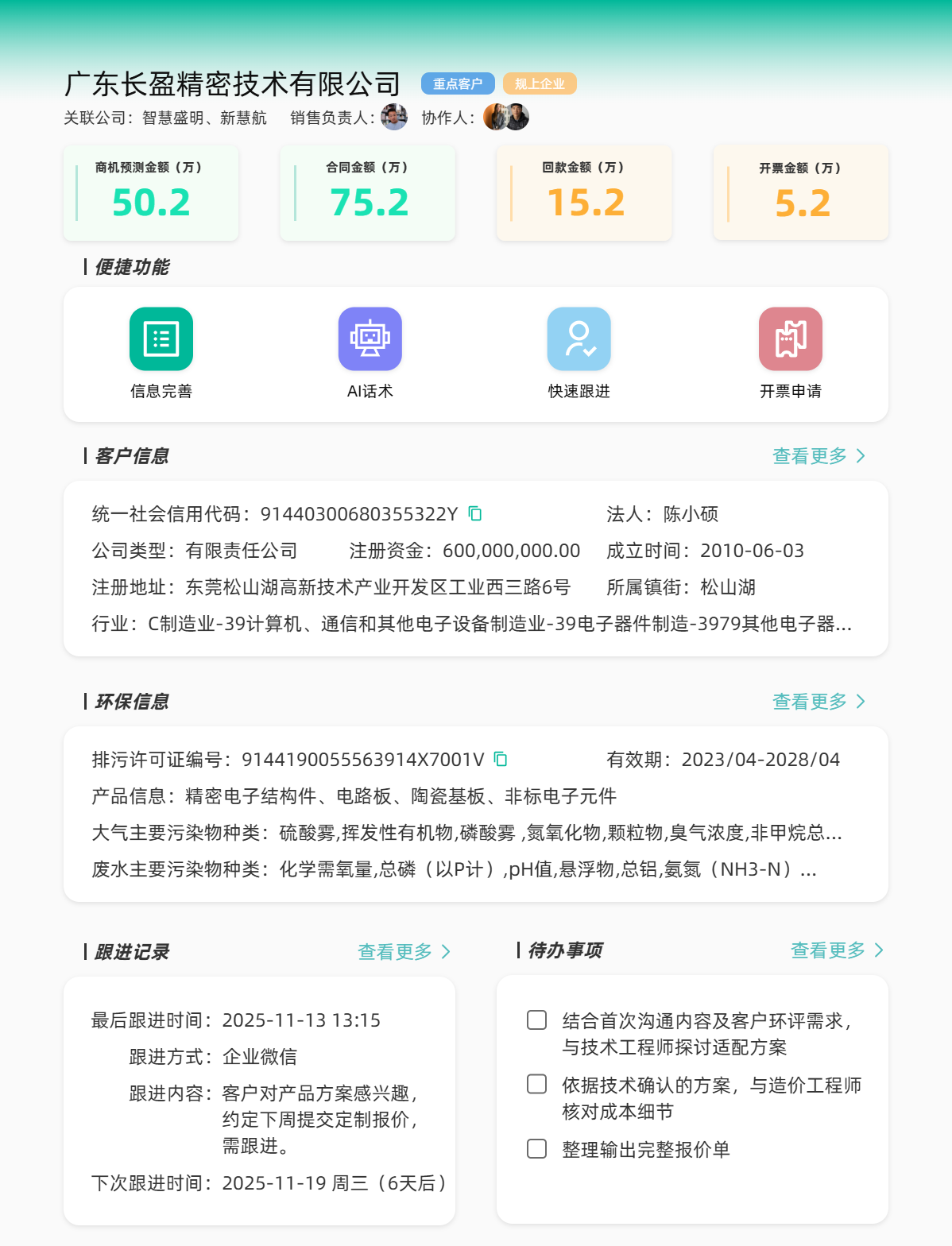Check the first todo about 客户环评需求
The width and height of the screenshot is (952, 1246).
(536, 1019)
